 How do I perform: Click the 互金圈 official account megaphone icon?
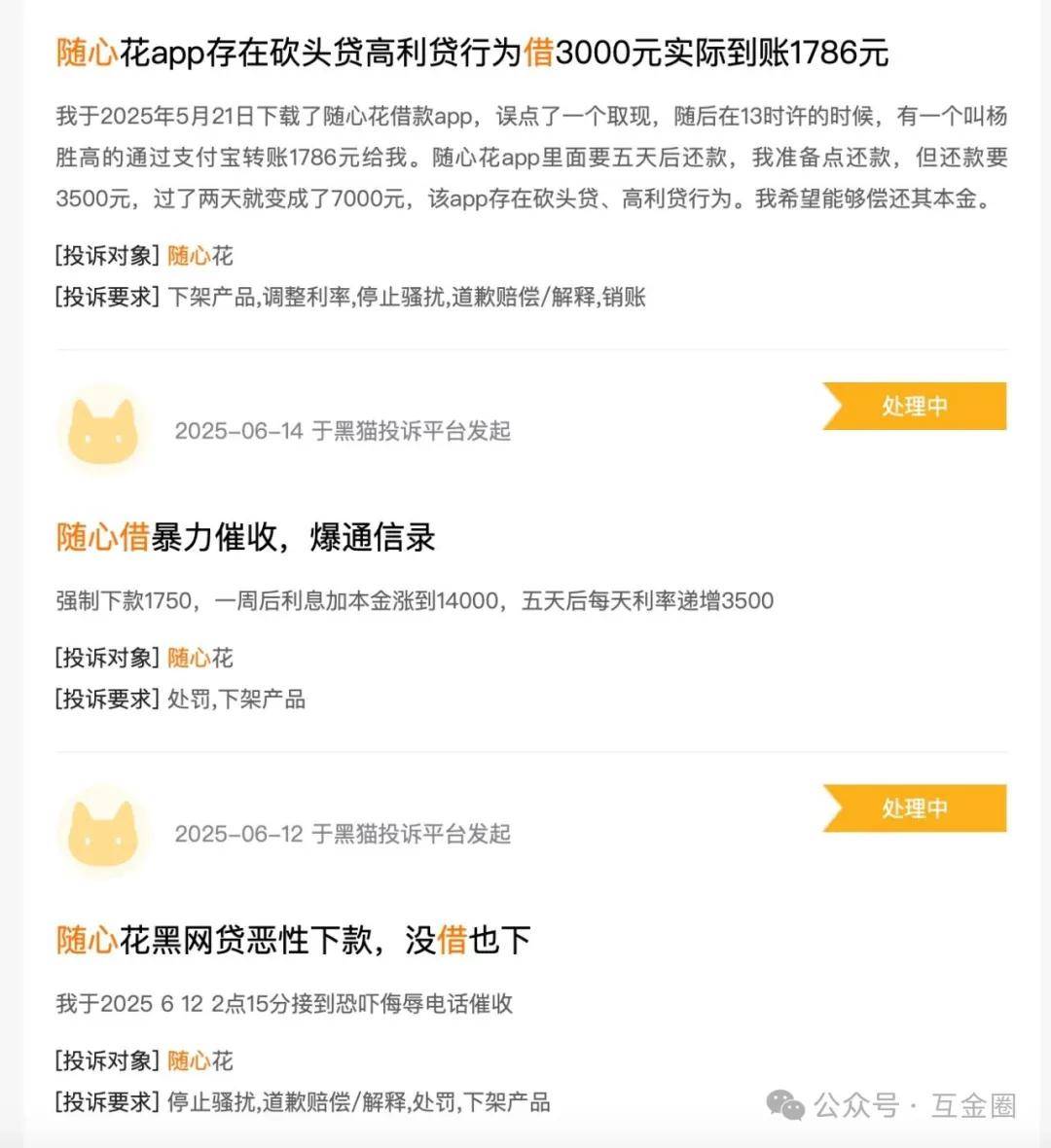(784, 1104)
